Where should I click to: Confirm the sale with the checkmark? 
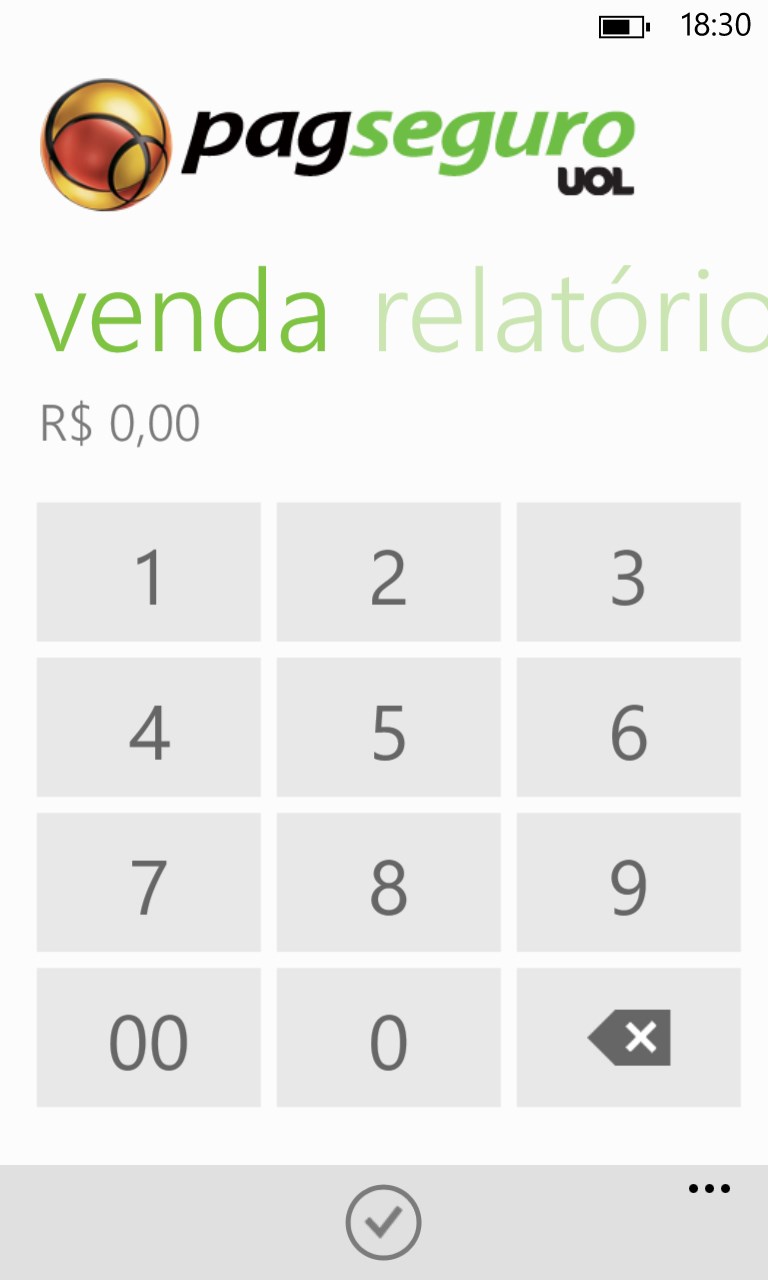point(384,1222)
